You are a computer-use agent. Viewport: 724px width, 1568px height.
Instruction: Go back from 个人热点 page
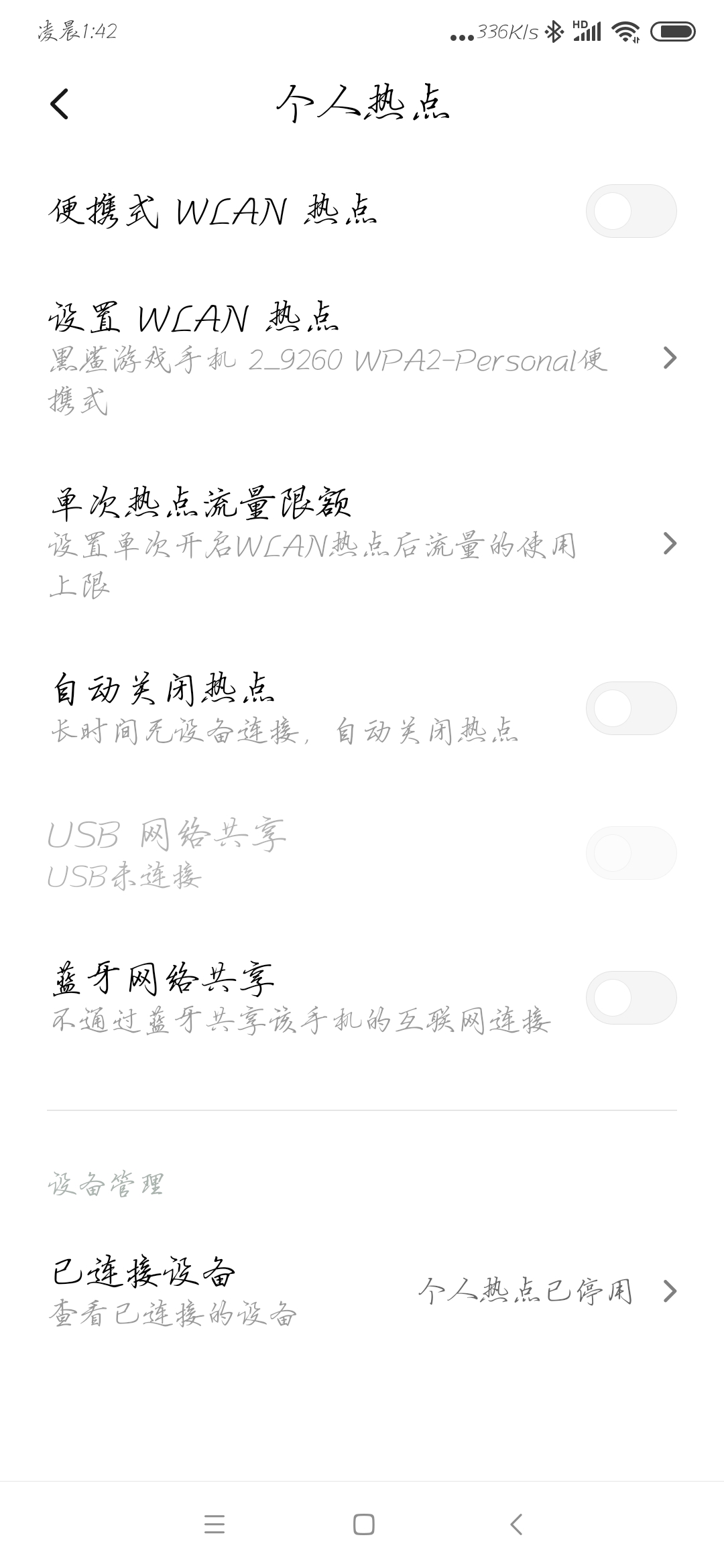pos(60,105)
